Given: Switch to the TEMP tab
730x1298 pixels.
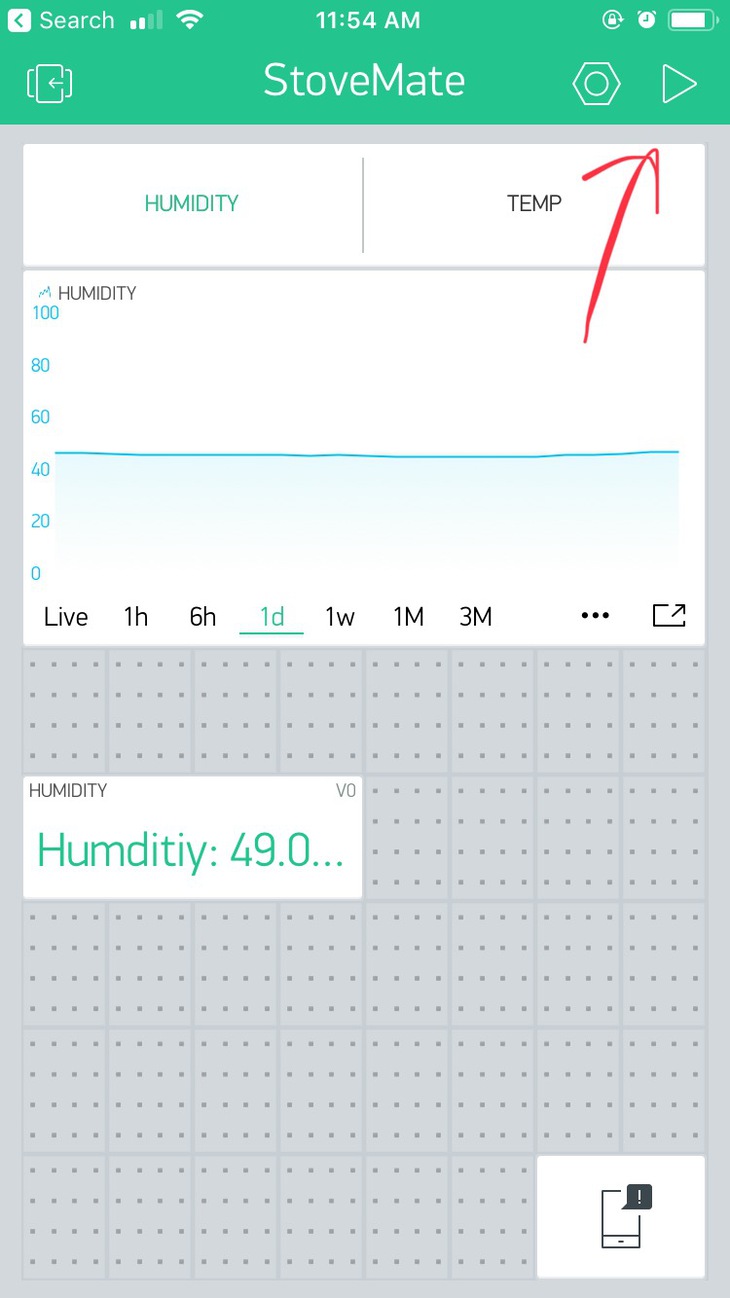Looking at the screenshot, I should tap(534, 204).
